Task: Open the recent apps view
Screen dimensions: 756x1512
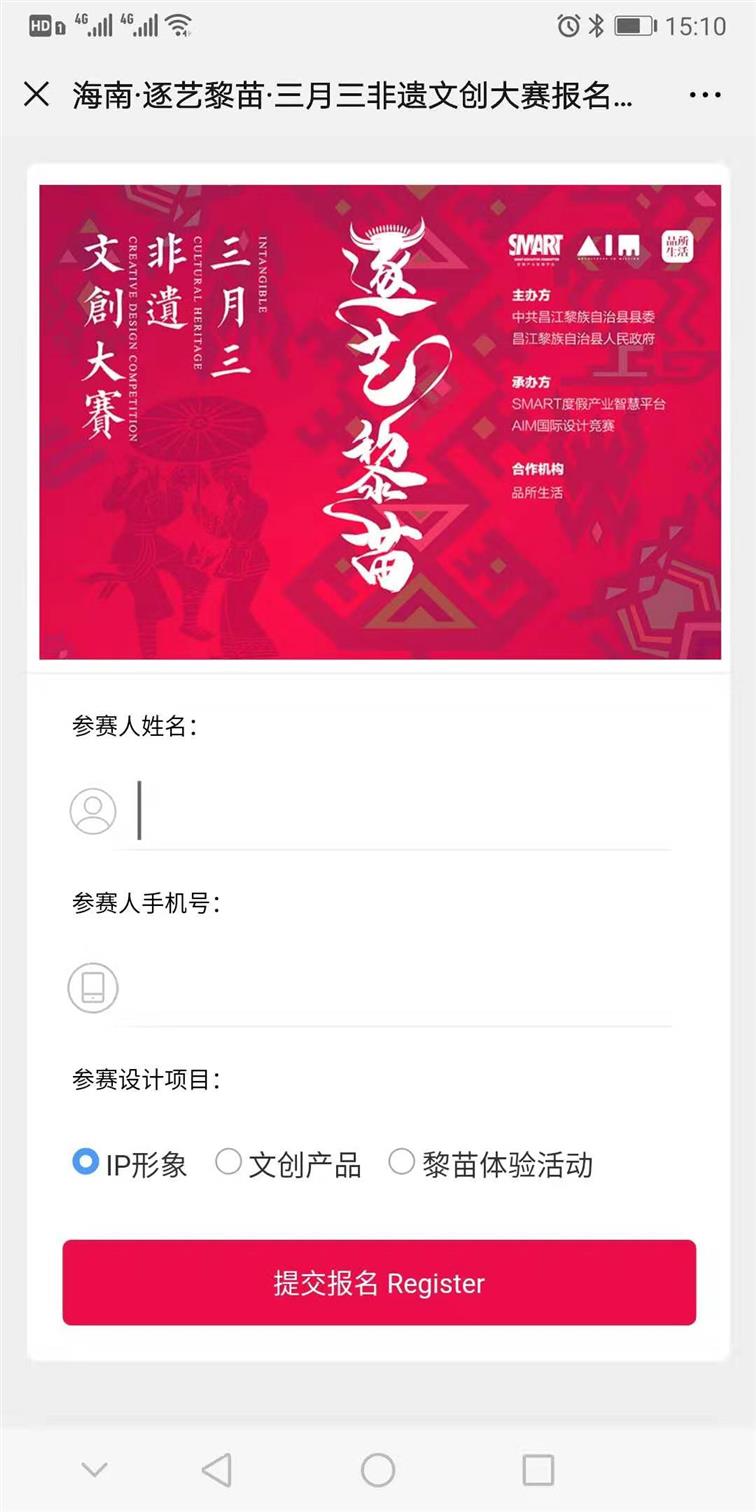Action: (538, 1469)
